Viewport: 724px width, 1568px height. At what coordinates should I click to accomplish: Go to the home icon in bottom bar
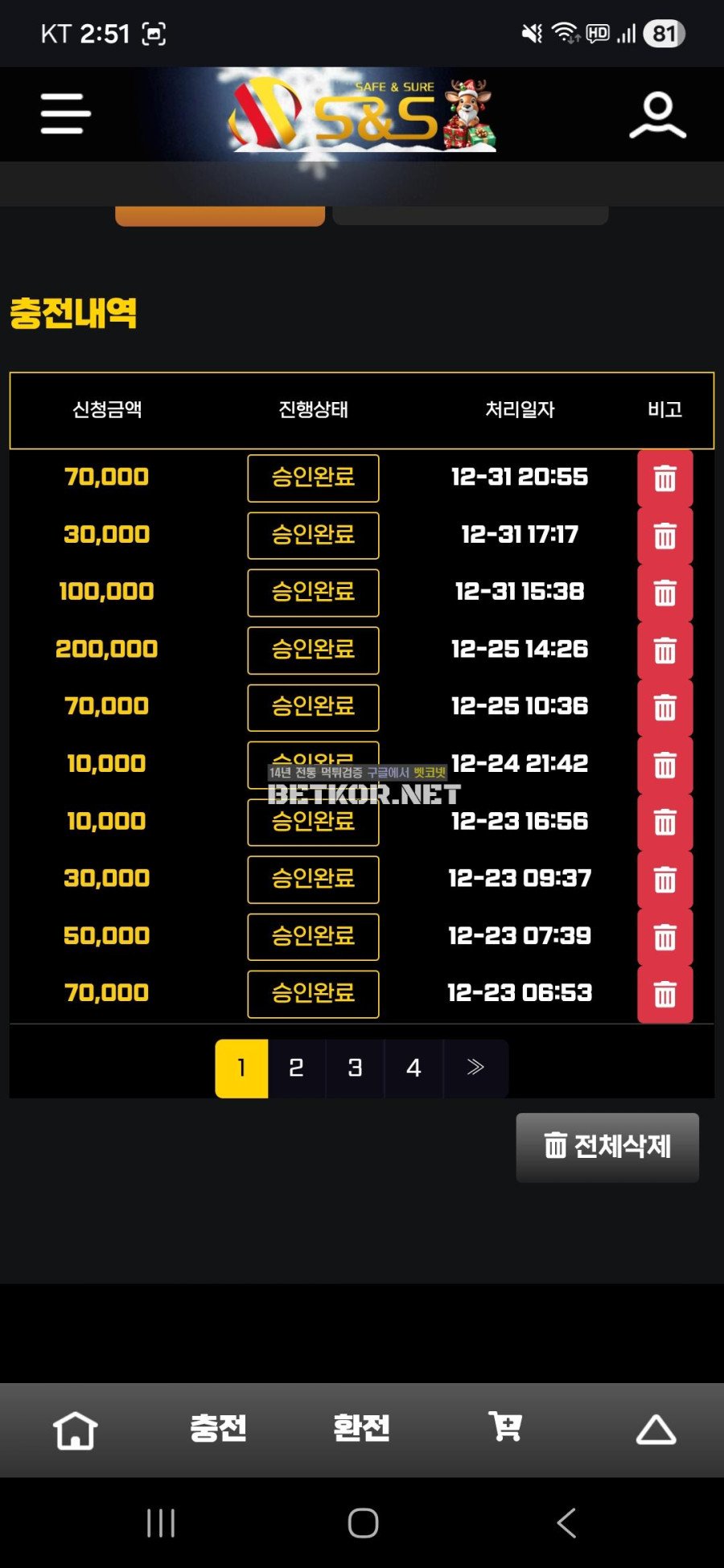pyautogui.click(x=75, y=1430)
